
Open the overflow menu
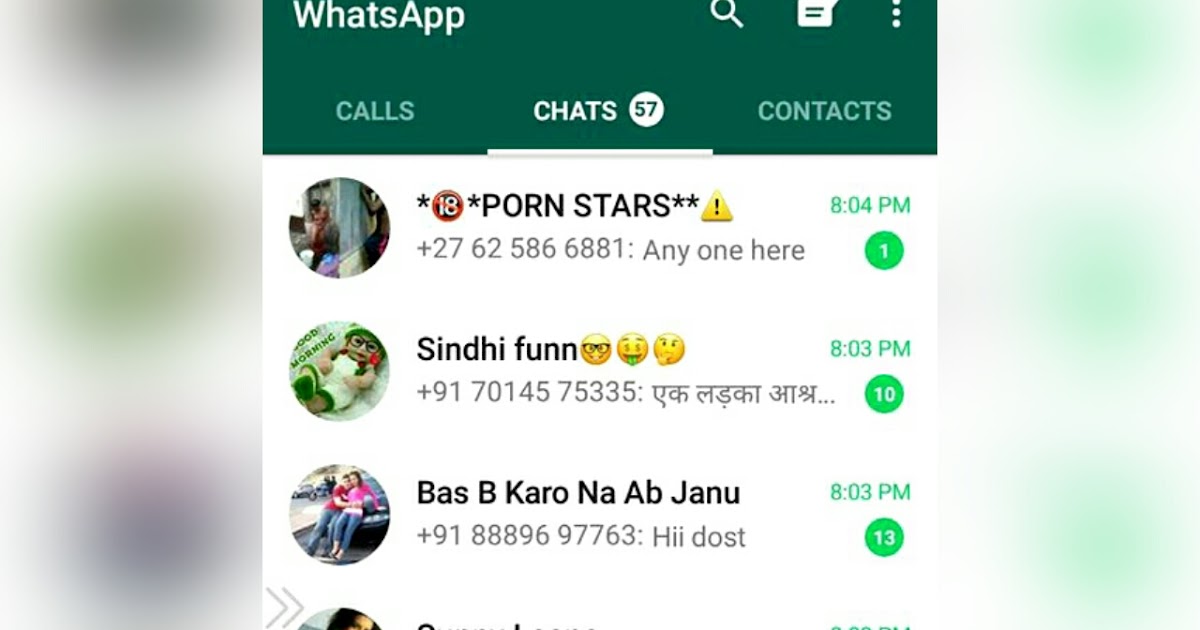[x=896, y=13]
